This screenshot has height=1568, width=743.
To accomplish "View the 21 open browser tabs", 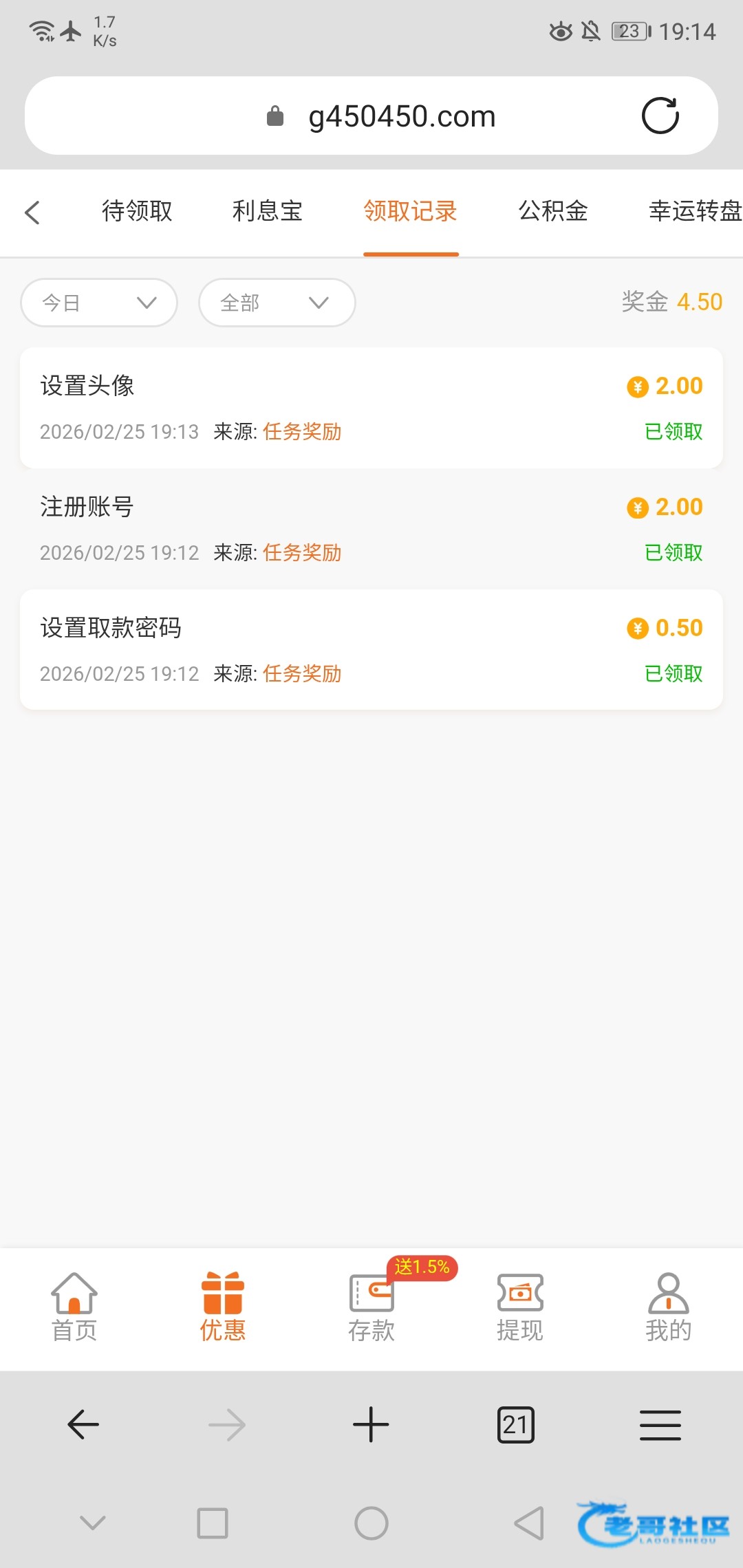I will click(515, 1424).
